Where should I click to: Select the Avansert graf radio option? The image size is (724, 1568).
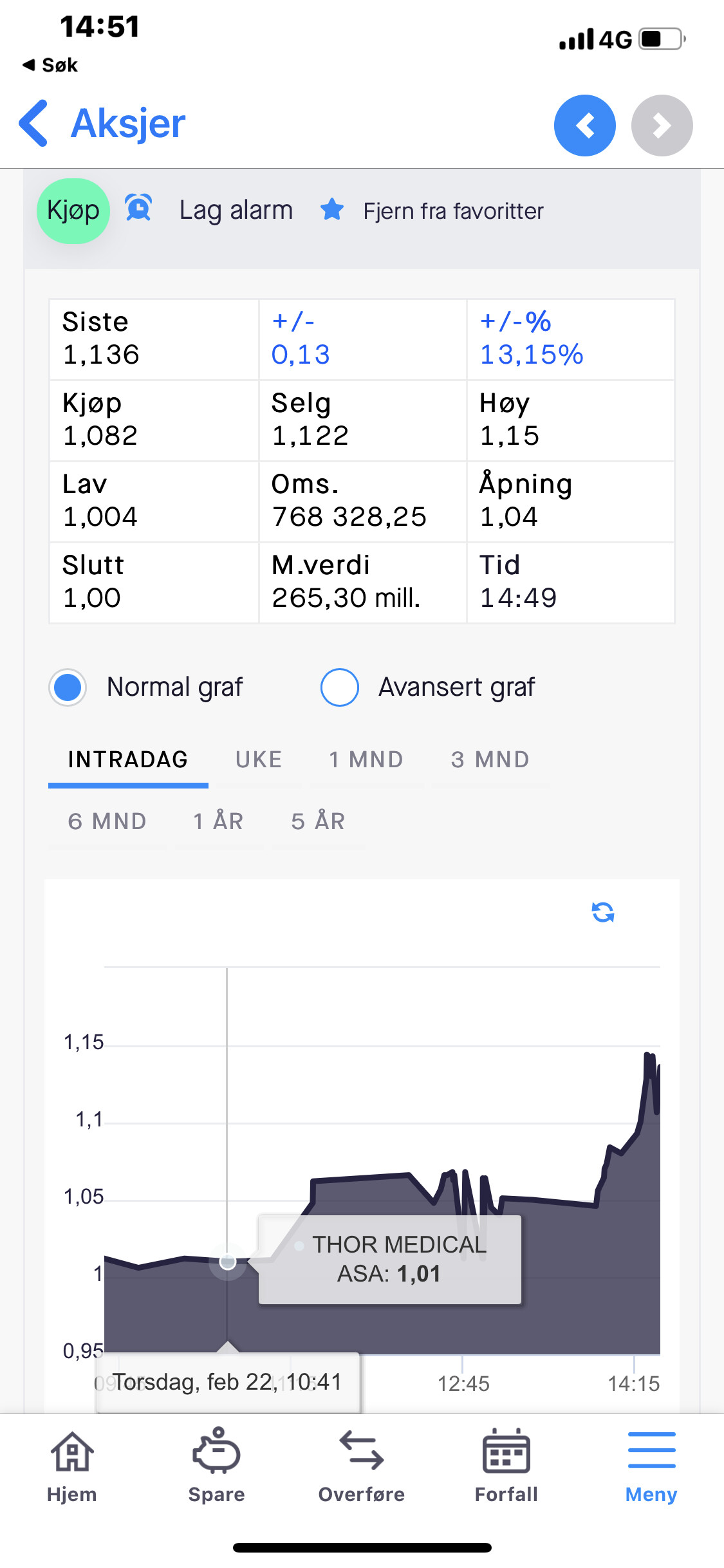coord(427,687)
